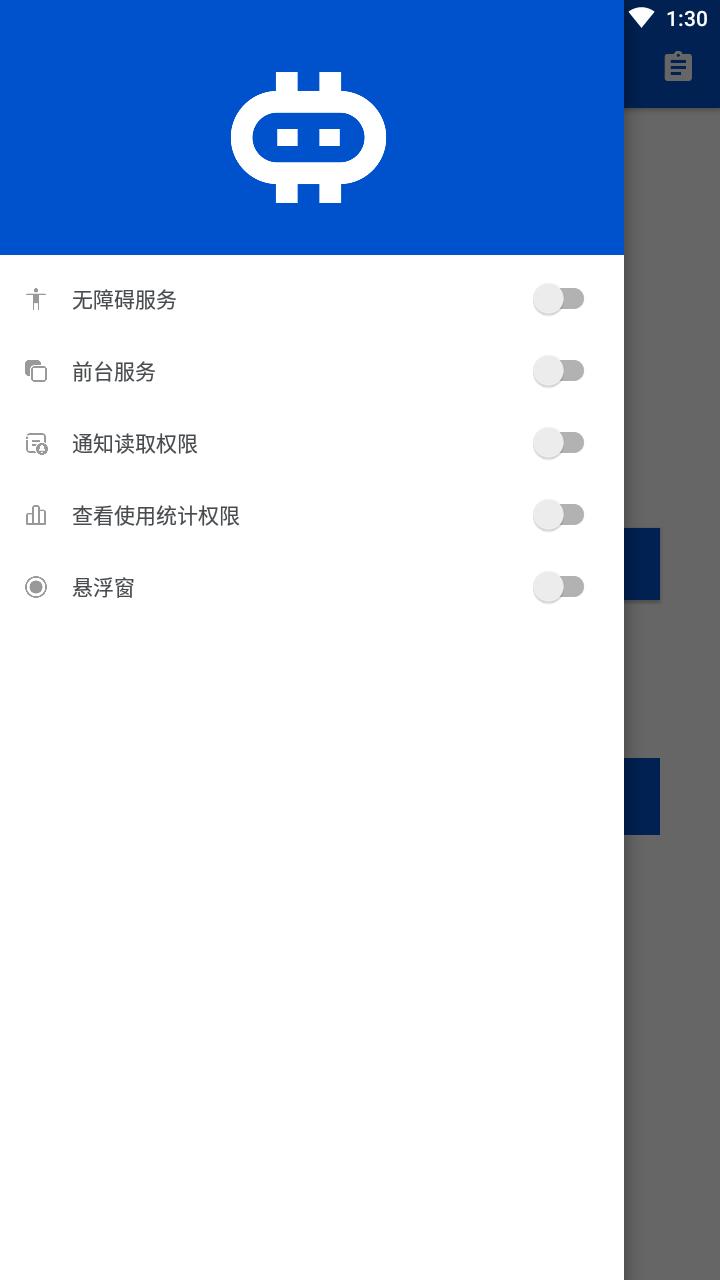This screenshot has width=720, height=1280.
Task: Enable the 通知读取权限 notification access toggle
Action: 560,442
